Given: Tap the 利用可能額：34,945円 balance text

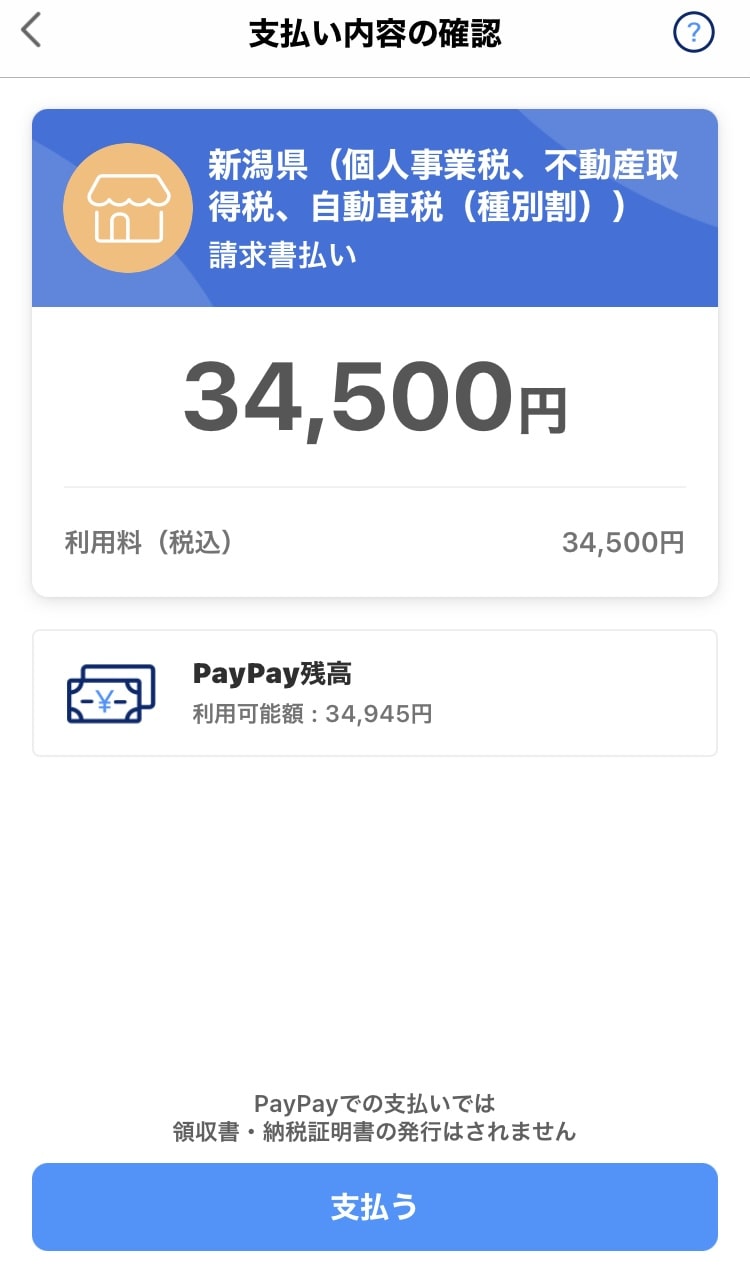Looking at the screenshot, I should click(311, 714).
